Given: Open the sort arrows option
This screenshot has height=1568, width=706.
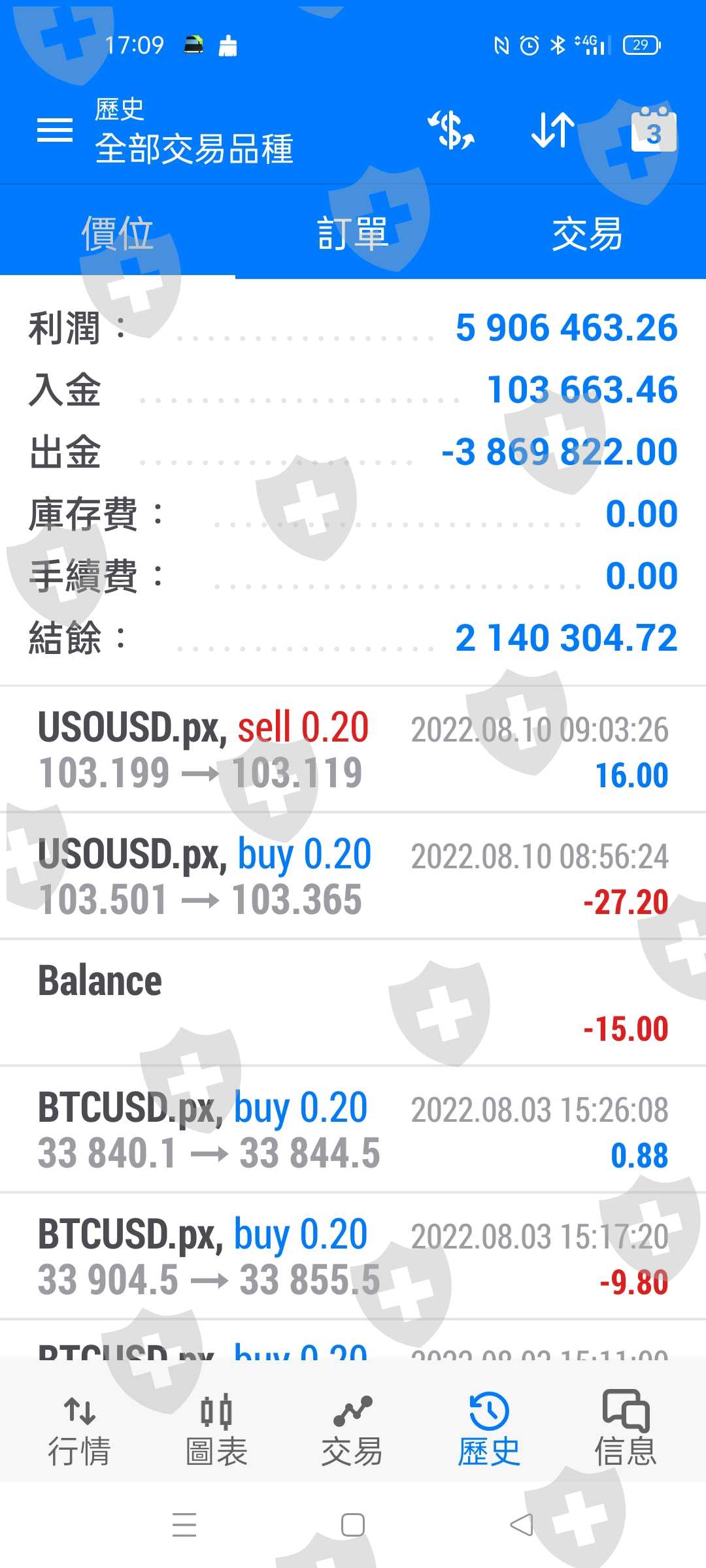Looking at the screenshot, I should click(x=553, y=130).
